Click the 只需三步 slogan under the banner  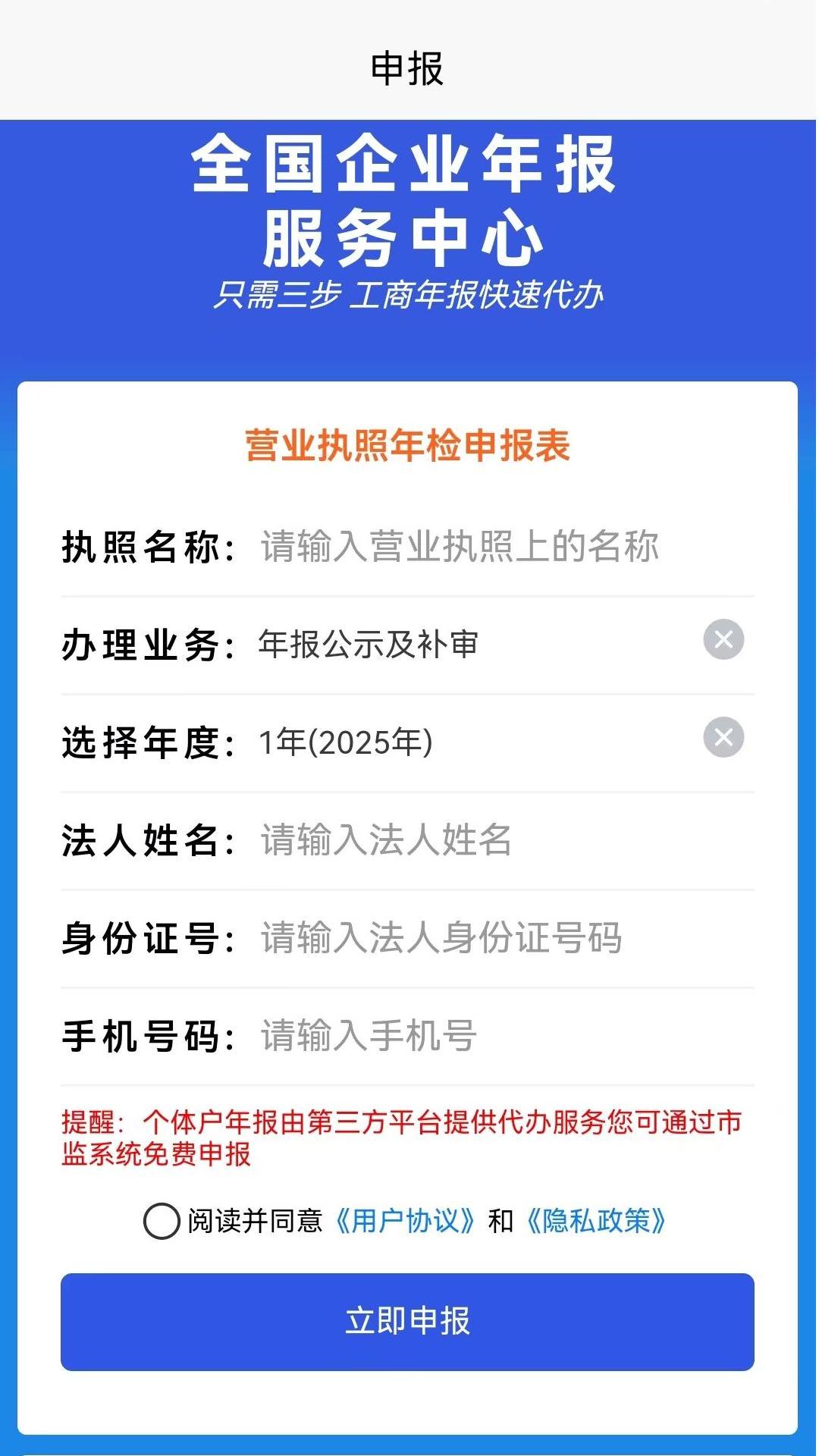409,297
